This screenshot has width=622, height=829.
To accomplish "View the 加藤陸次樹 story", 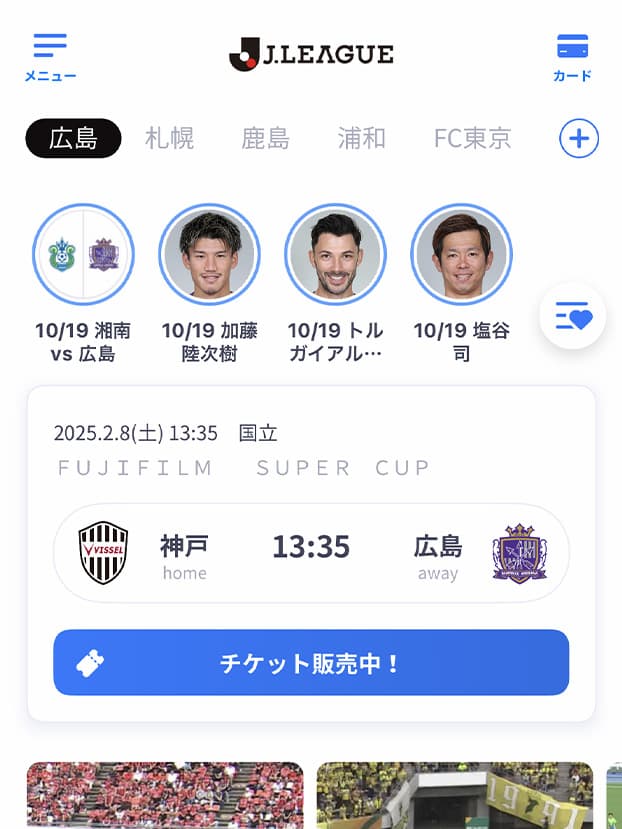I will coord(209,254).
